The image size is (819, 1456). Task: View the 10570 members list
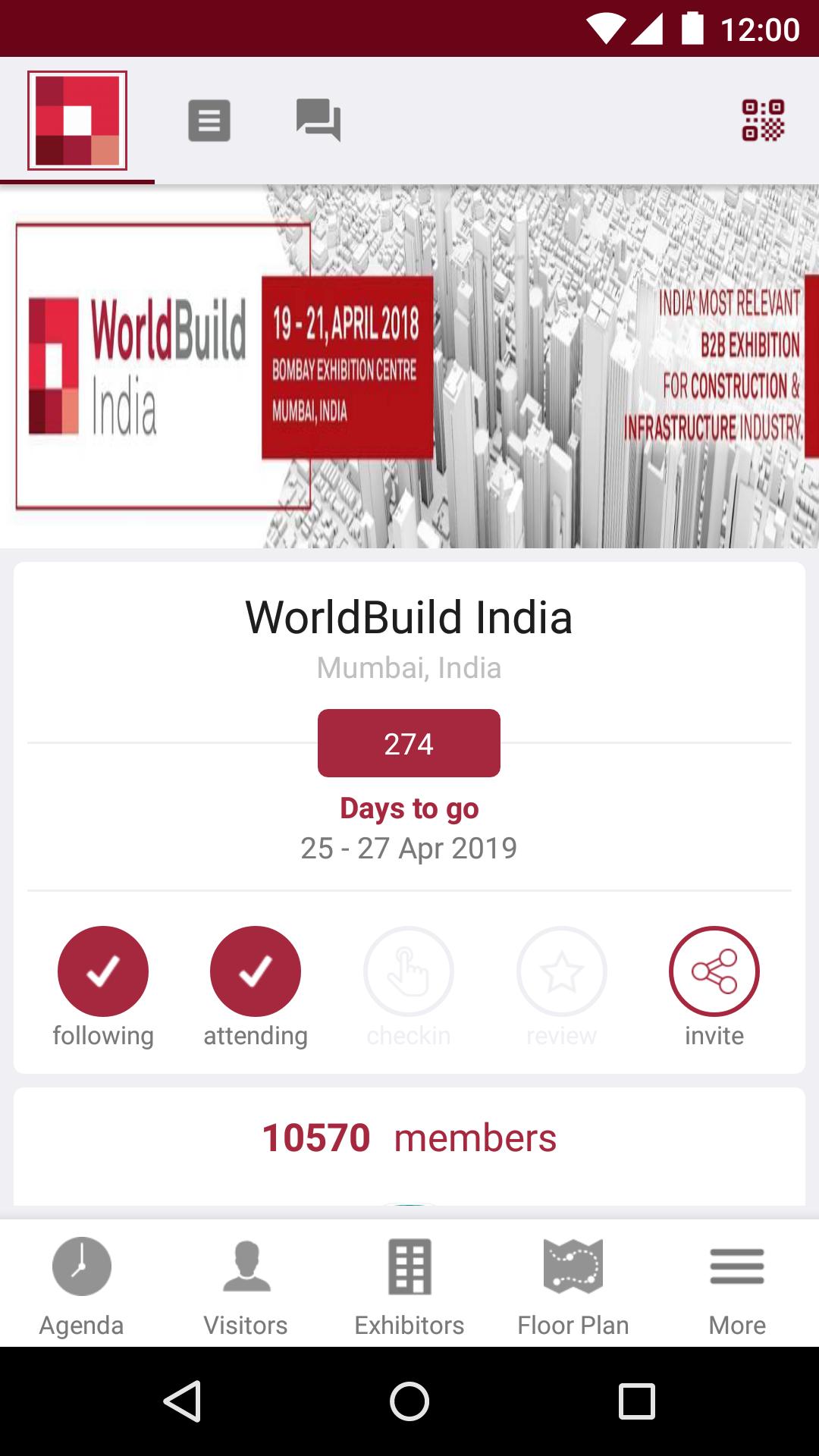pos(409,1138)
